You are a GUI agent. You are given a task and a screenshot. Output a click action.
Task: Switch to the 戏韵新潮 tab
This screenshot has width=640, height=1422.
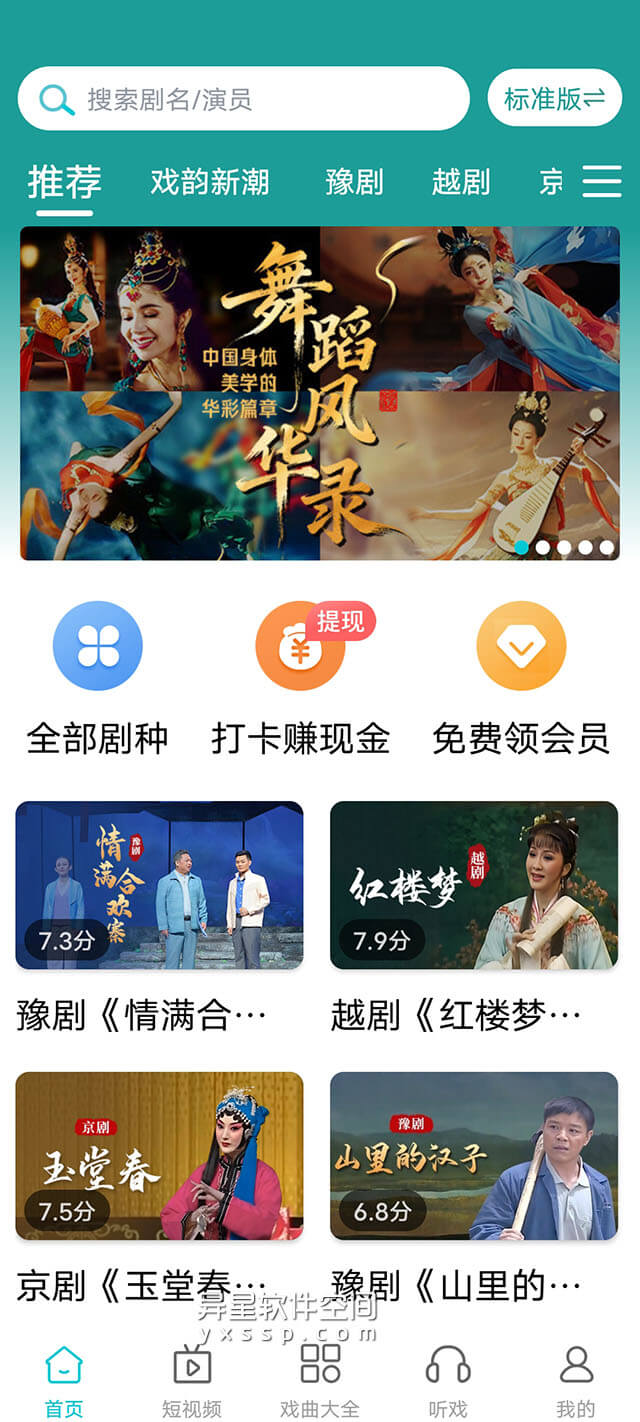tap(210, 182)
